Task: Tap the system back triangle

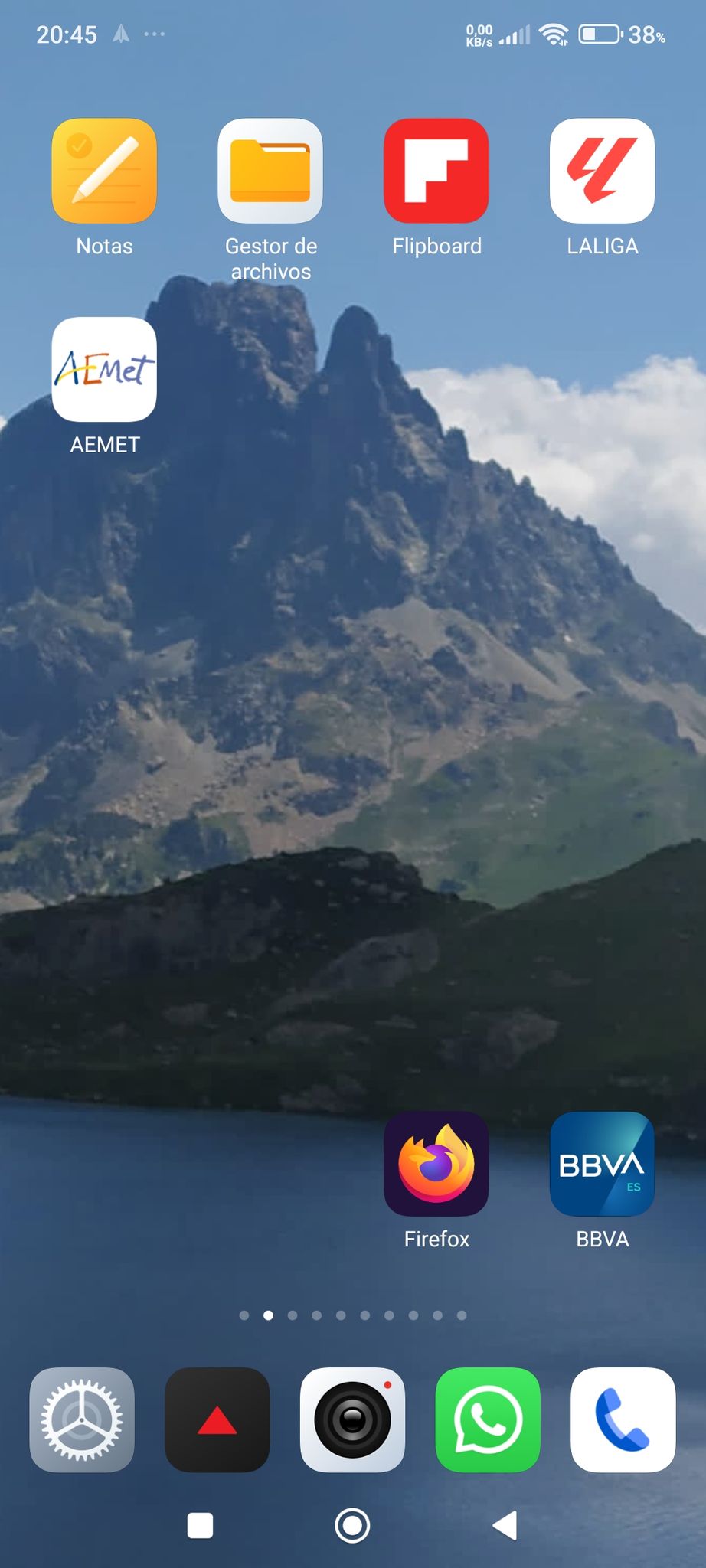Action: pos(505,1525)
